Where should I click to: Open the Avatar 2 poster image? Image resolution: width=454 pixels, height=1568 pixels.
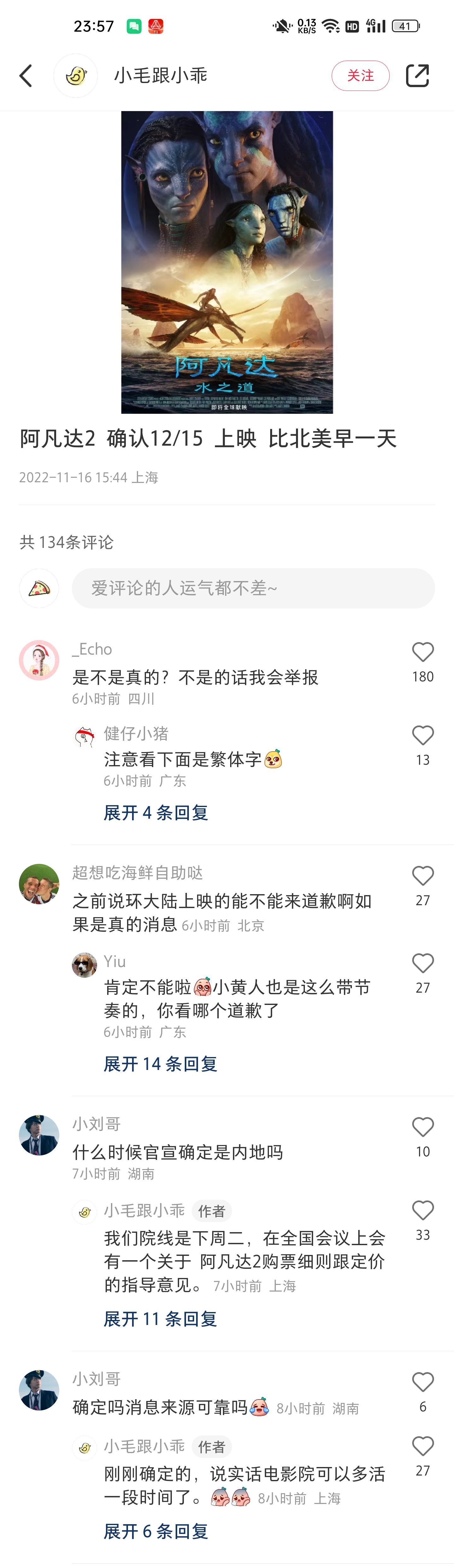(x=227, y=262)
